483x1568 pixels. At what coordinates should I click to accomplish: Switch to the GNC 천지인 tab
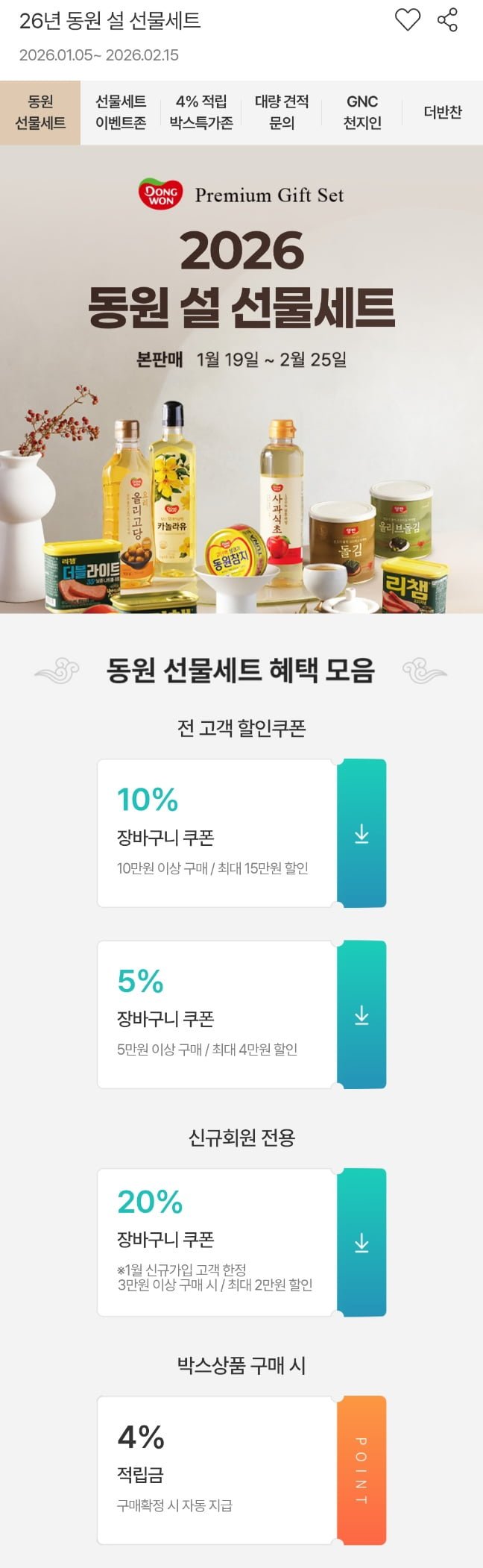362,113
